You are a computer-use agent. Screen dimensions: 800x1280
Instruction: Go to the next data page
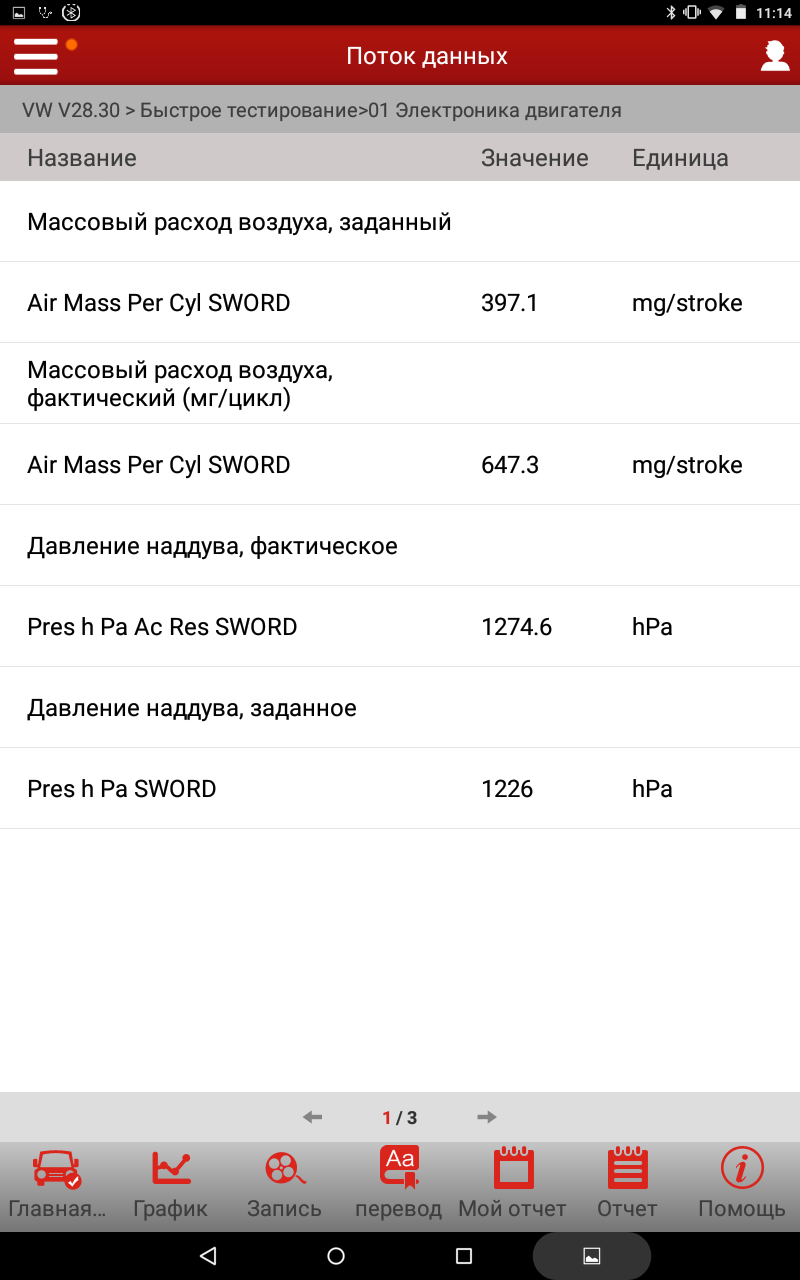[487, 1117]
